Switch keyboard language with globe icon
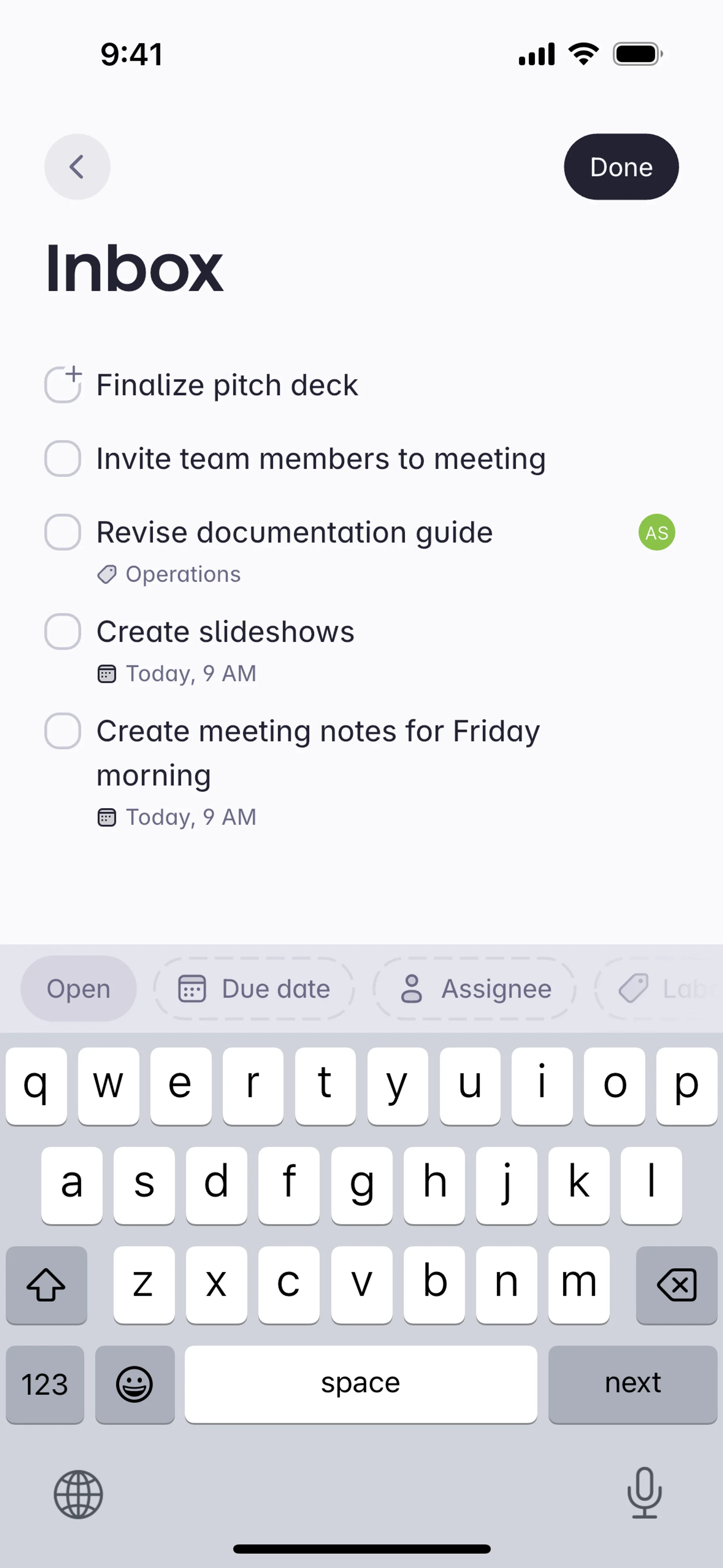The height and width of the screenshot is (1568, 723). [78, 1495]
